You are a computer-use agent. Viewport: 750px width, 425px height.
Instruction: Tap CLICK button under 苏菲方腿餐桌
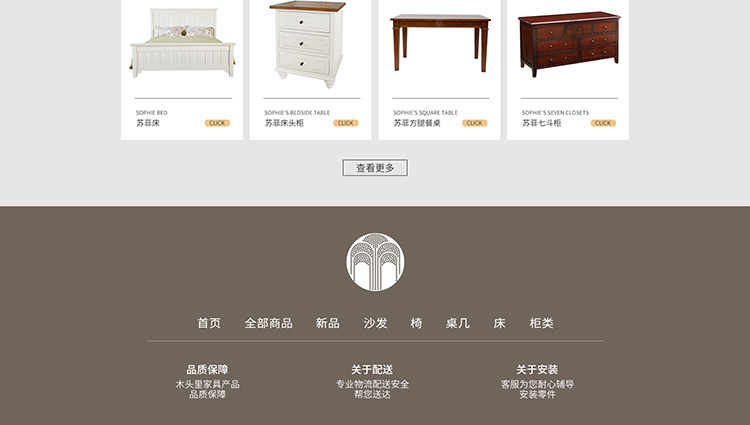point(474,123)
